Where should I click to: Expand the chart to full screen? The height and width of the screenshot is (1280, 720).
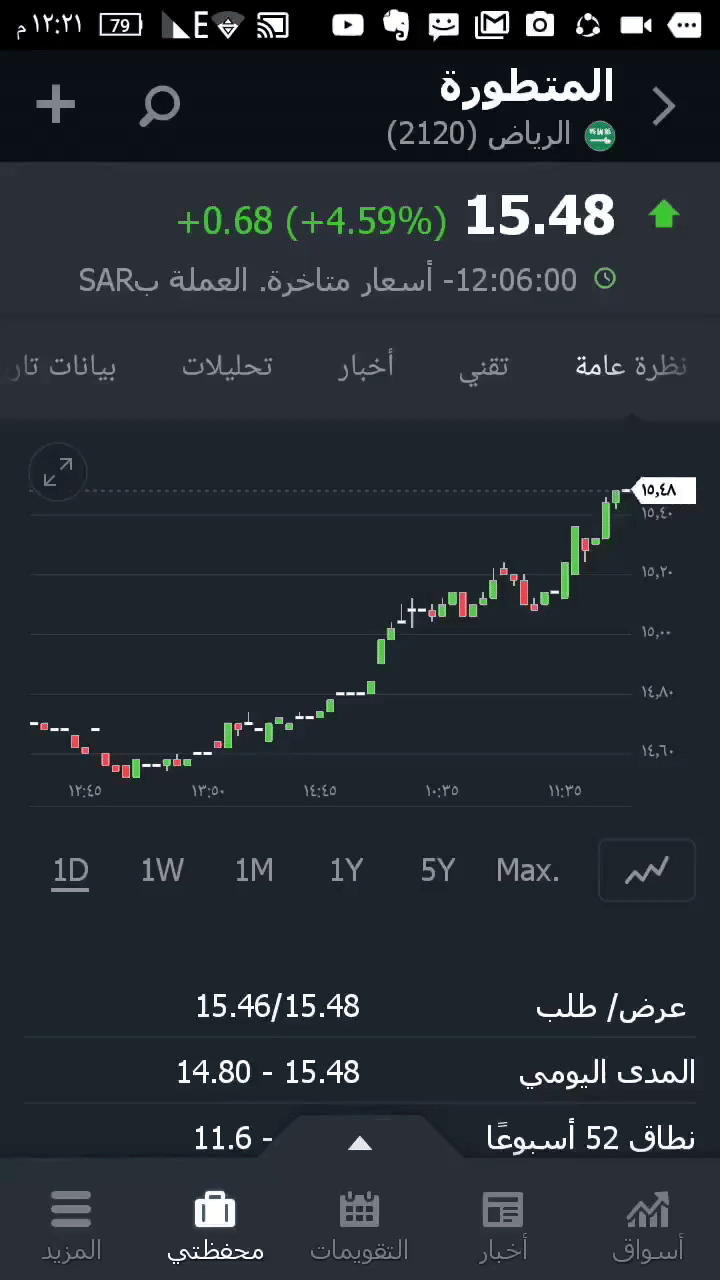click(x=58, y=472)
